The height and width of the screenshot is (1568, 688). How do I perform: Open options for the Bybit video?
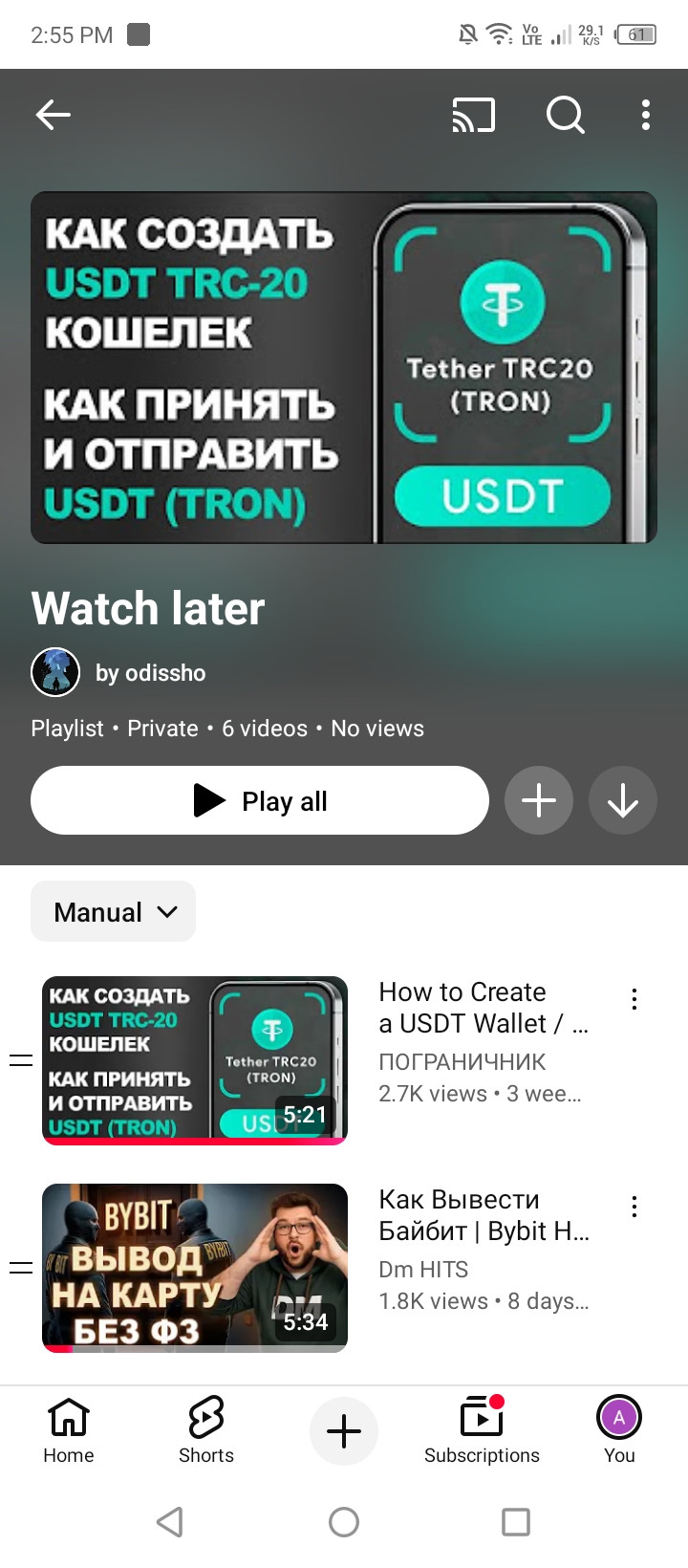[634, 1207]
